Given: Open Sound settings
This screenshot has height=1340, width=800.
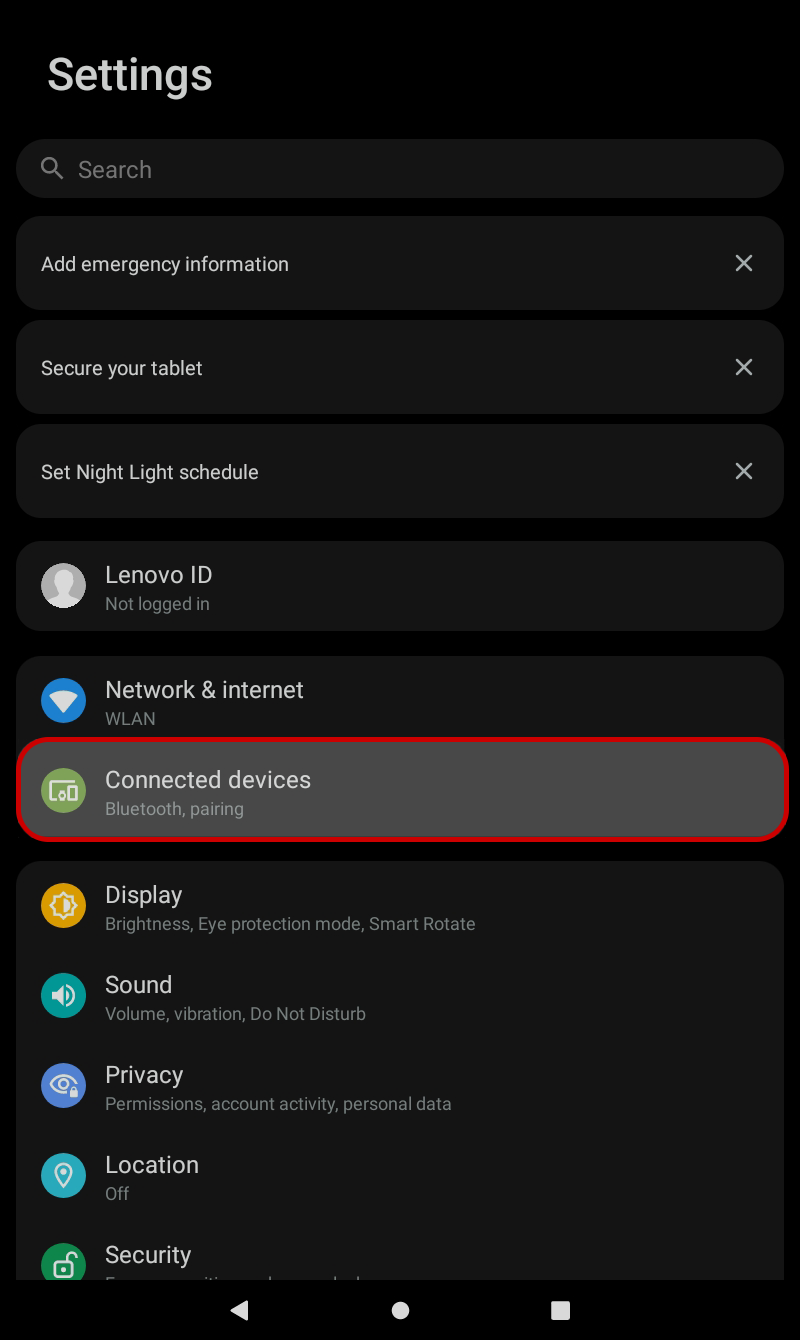Looking at the screenshot, I should (x=400, y=997).
